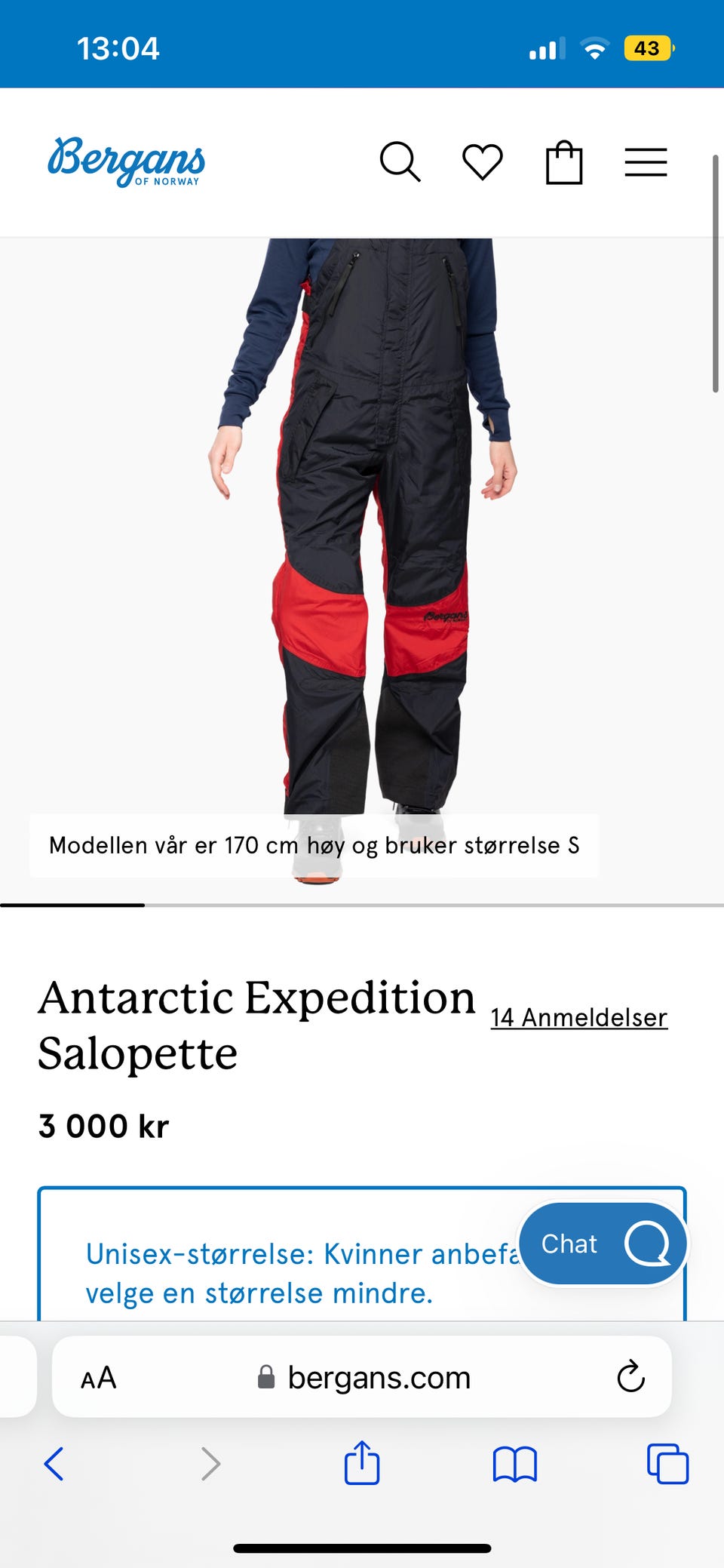Tap the battery percentage indicator
The image size is (724, 1568).
647,48
